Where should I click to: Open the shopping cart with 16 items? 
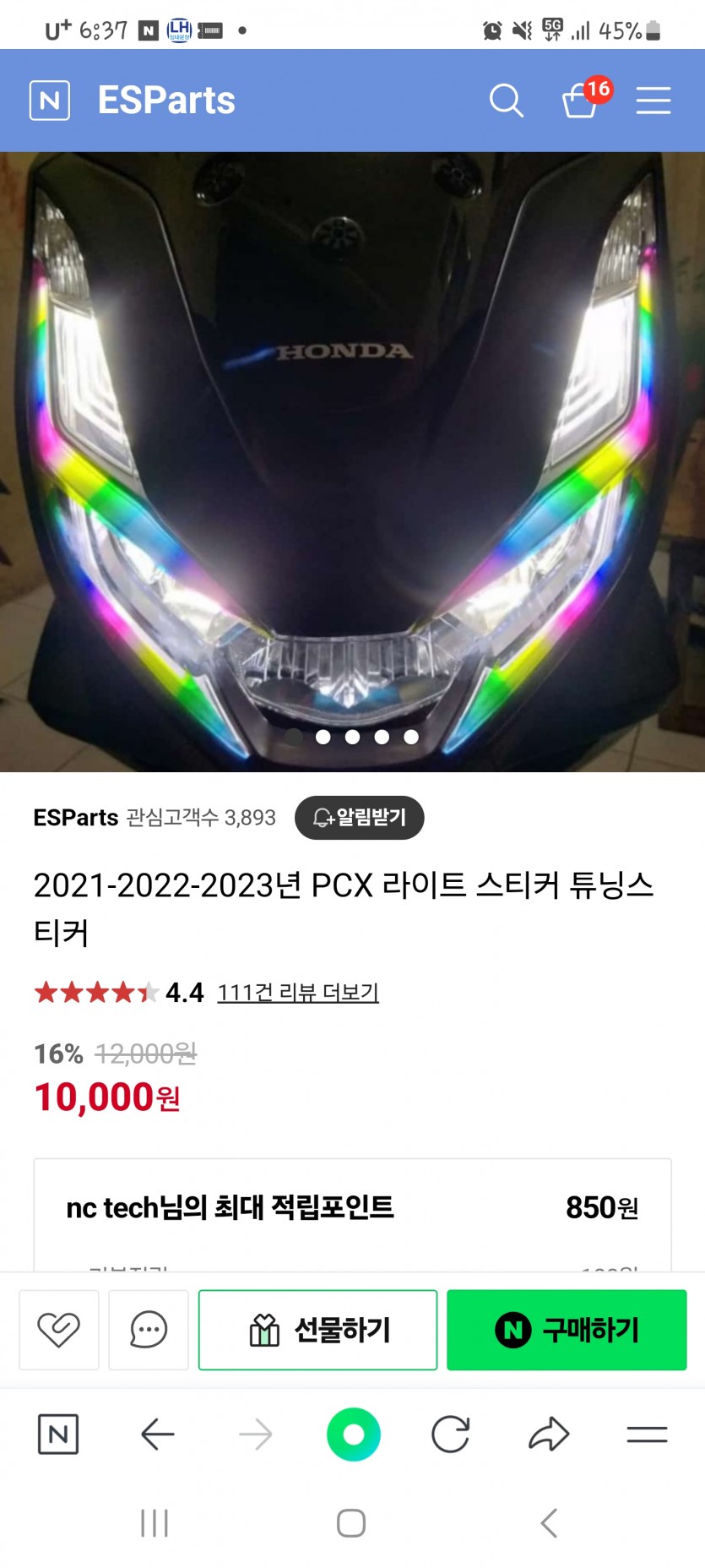[581, 101]
